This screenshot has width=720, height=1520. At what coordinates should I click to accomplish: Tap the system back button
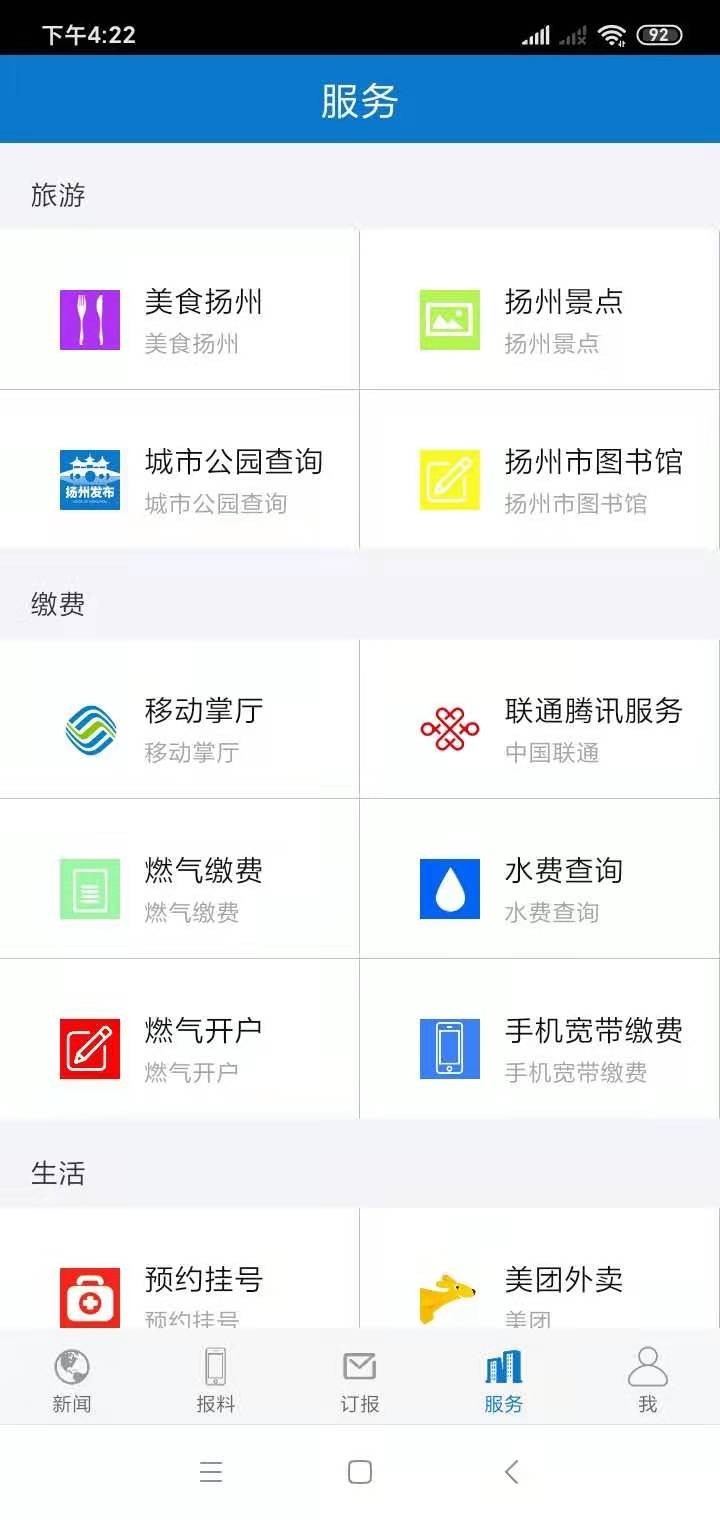pyautogui.click(x=512, y=1471)
